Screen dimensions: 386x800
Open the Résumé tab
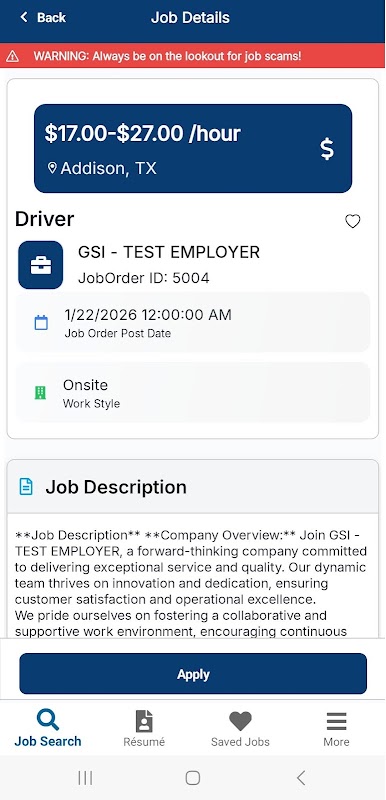(144, 728)
